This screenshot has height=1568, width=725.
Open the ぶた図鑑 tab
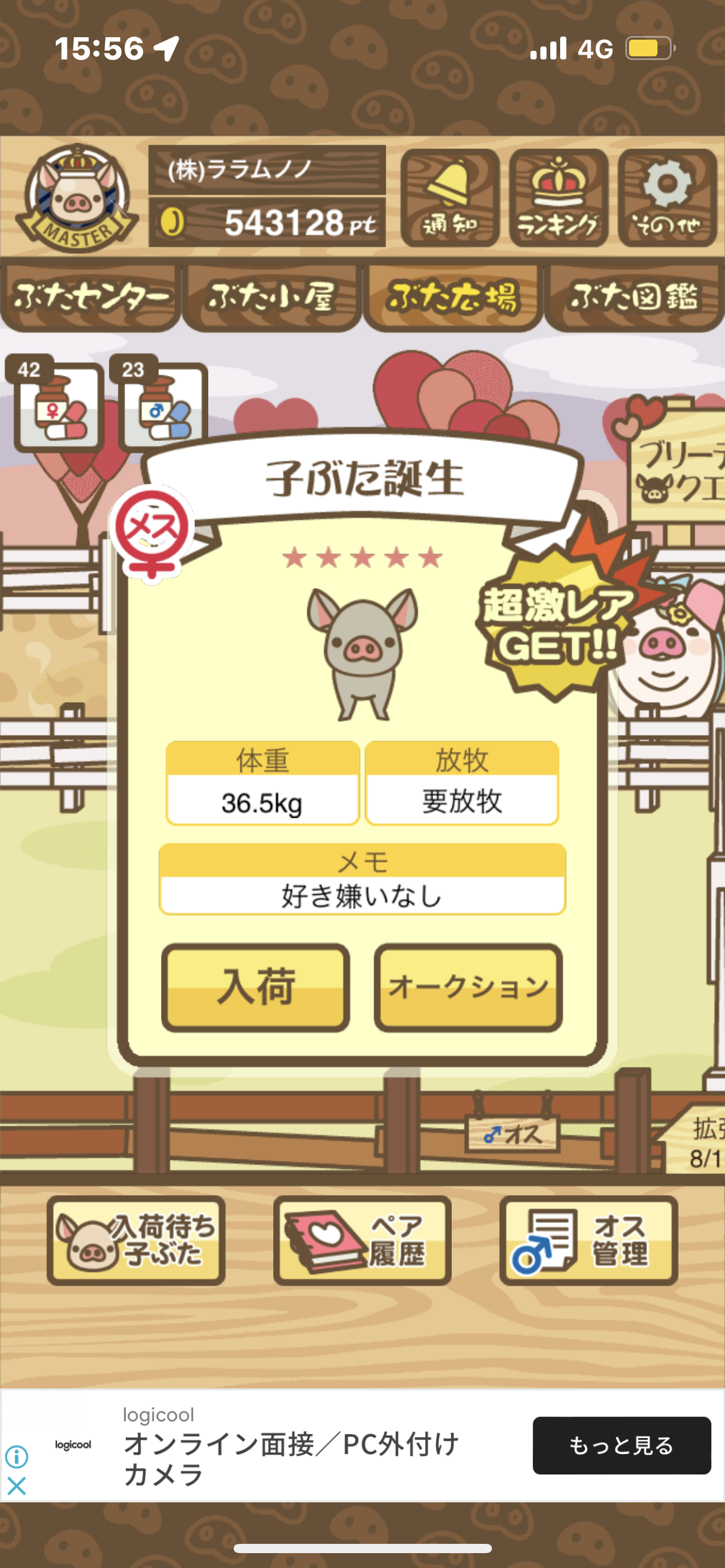point(634,298)
